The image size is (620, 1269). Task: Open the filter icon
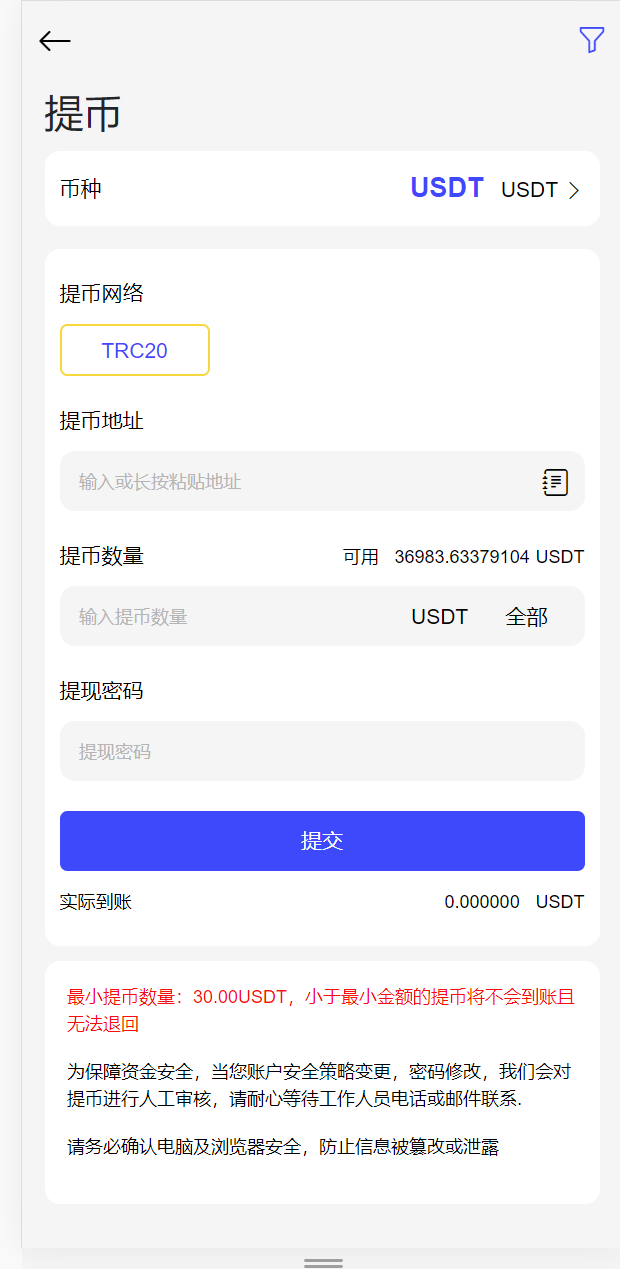pyautogui.click(x=591, y=40)
